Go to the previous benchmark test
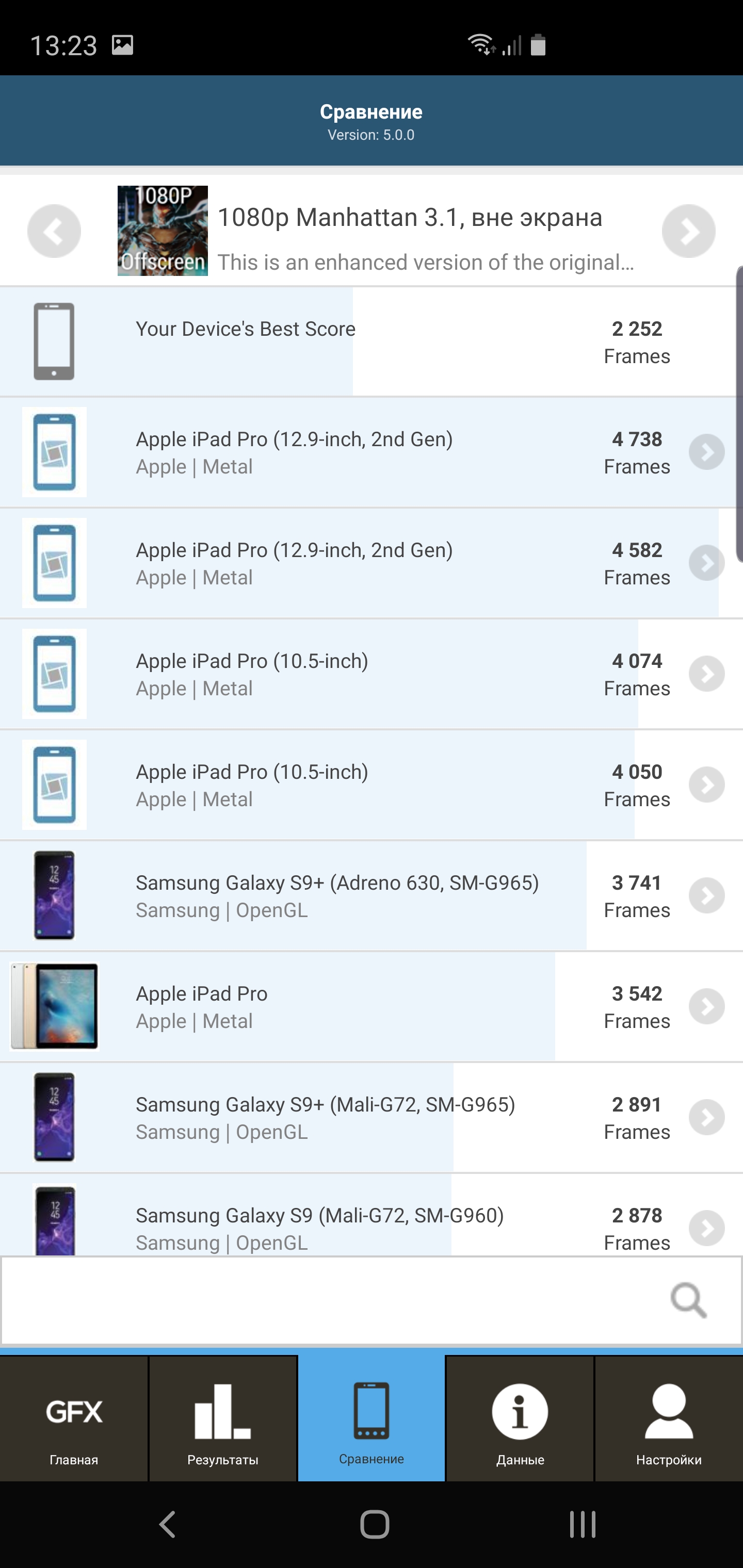This screenshot has width=743, height=1568. tap(54, 231)
